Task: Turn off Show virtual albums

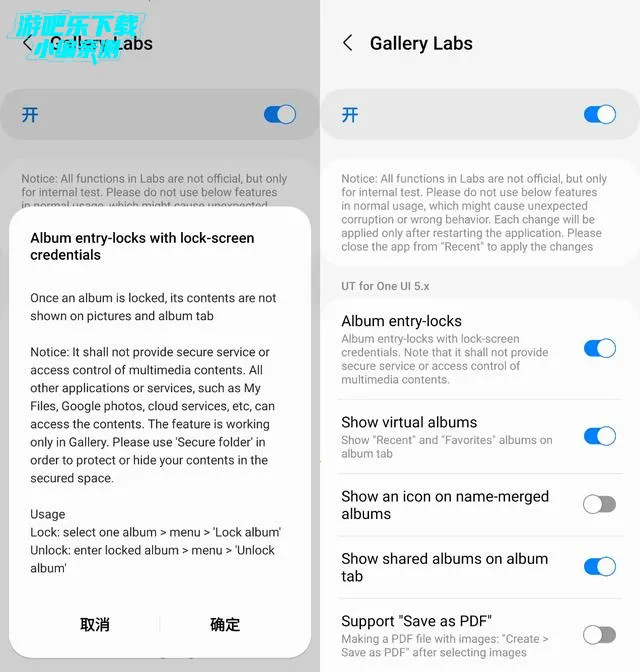Action: click(x=599, y=436)
